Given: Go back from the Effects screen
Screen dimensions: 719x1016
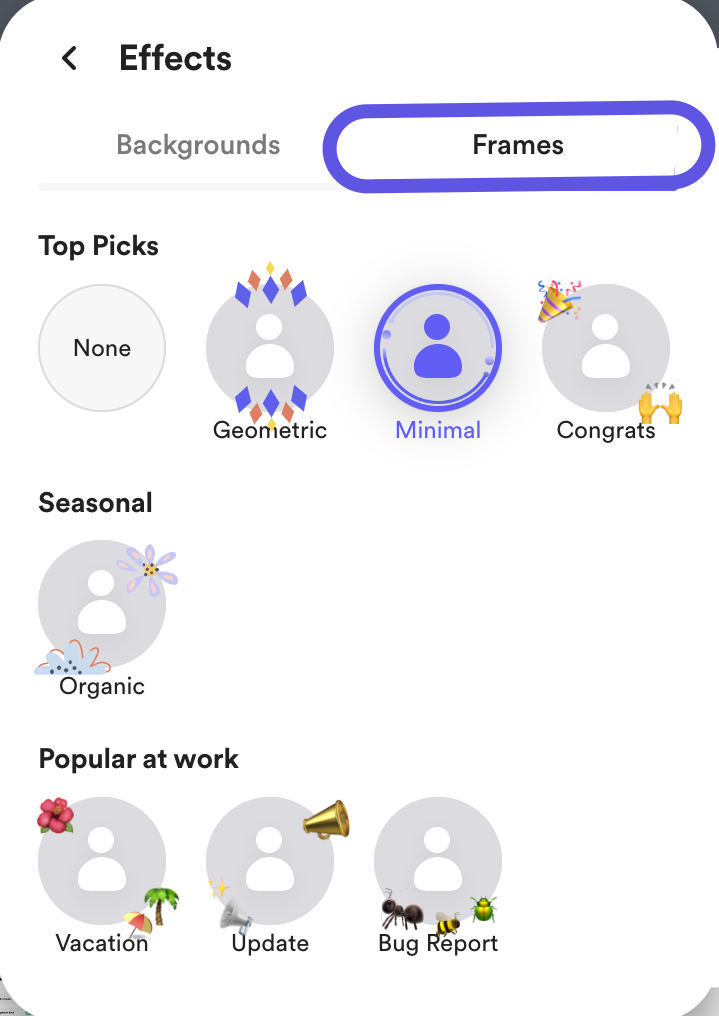Looking at the screenshot, I should click(x=69, y=58).
